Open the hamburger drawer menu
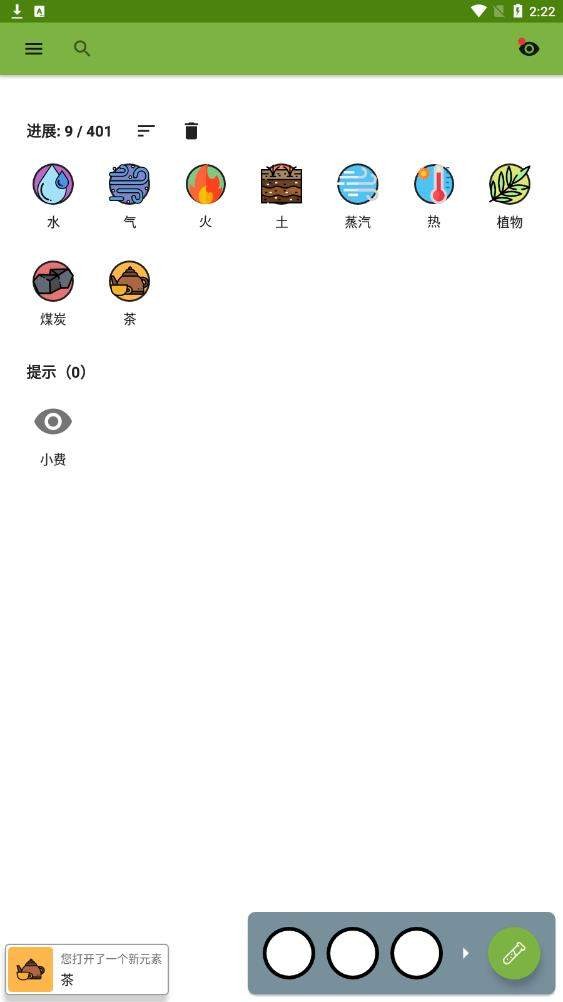Image resolution: width=563 pixels, height=1002 pixels. tap(34, 49)
